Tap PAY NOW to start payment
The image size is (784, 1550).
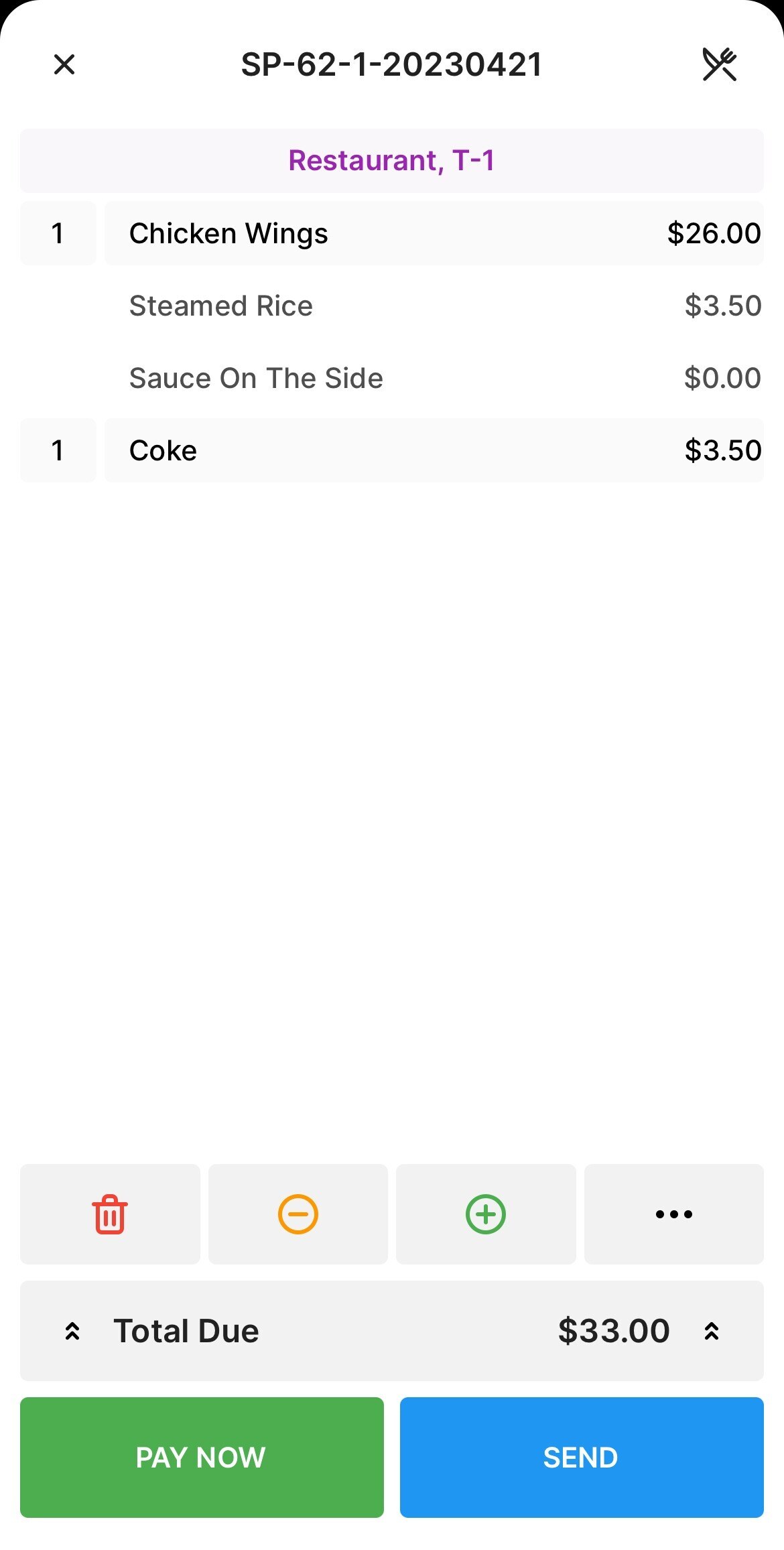202,1458
